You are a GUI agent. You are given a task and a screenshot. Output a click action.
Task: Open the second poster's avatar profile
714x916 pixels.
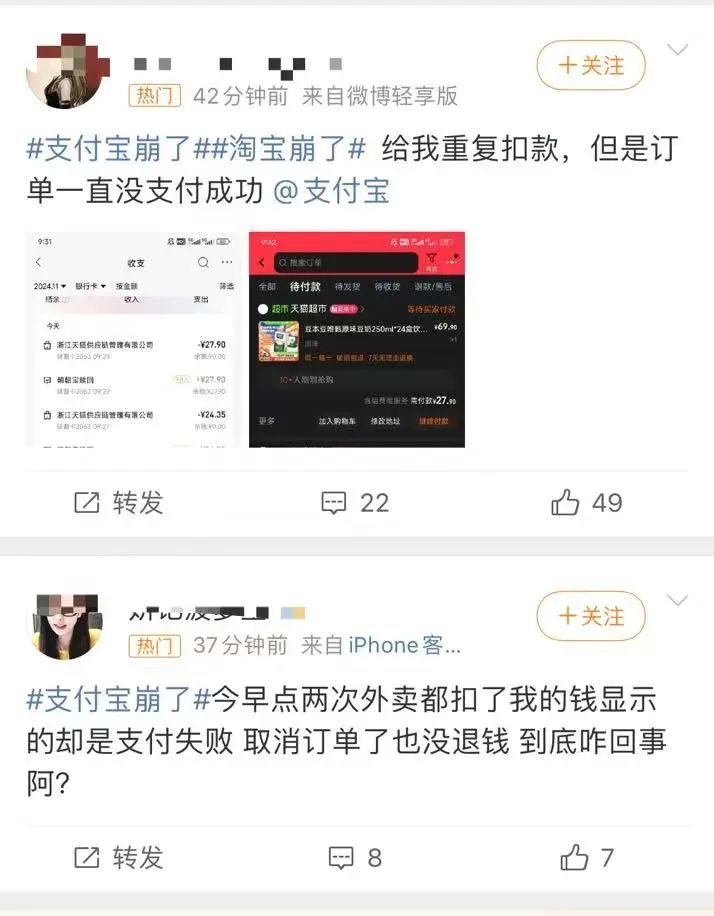click(67, 625)
